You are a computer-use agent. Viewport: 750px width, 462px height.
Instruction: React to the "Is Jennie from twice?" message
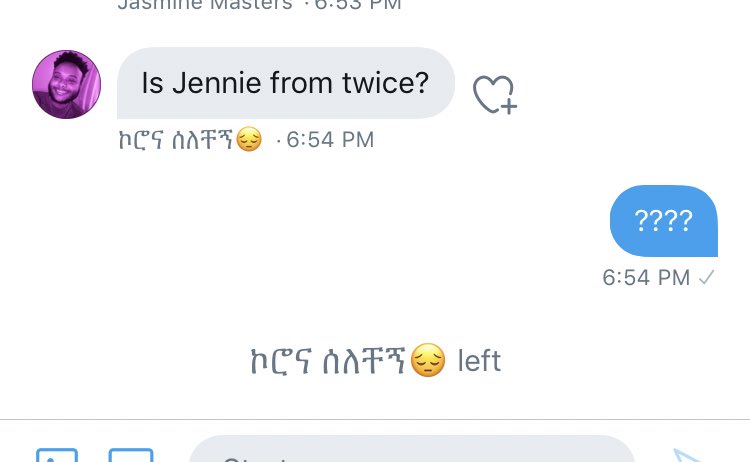pos(493,94)
